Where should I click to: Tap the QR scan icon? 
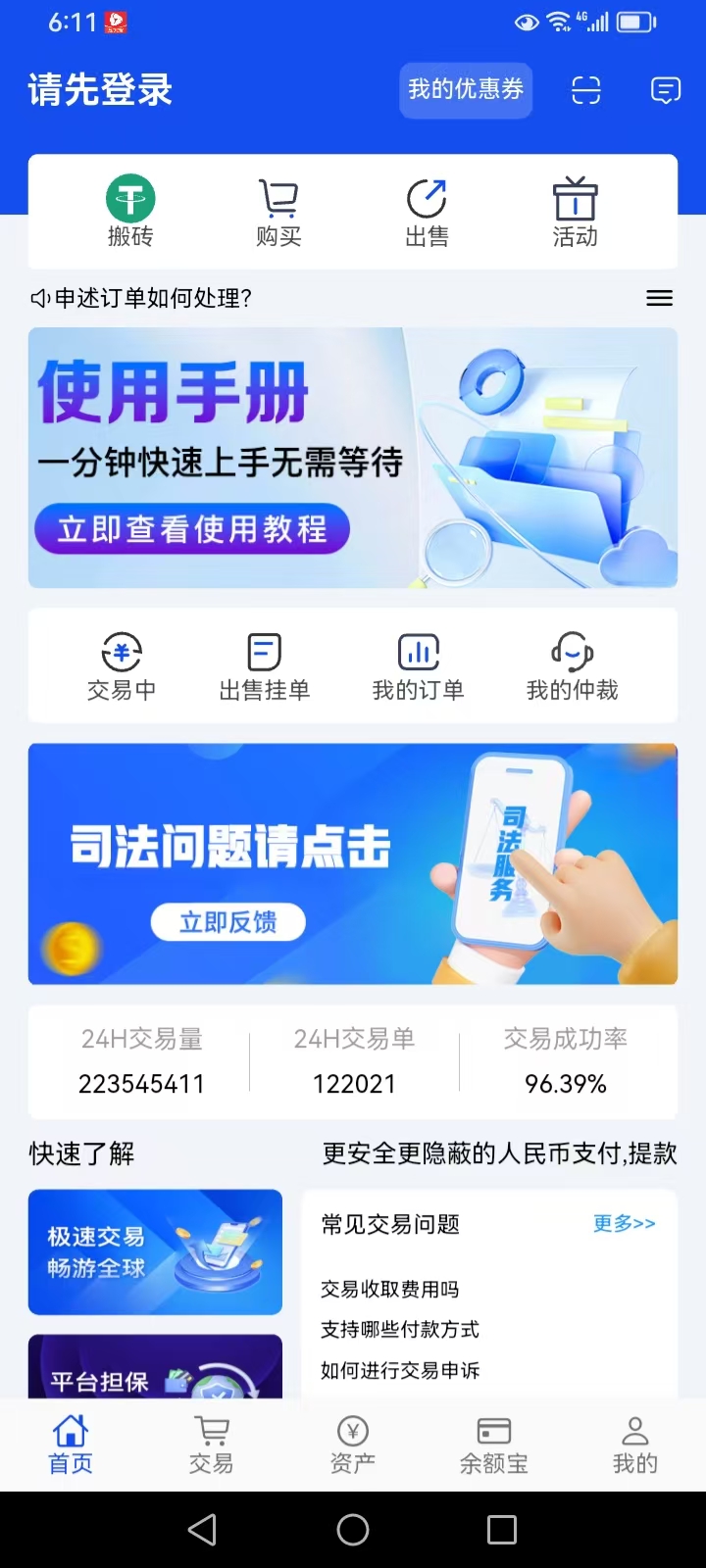tap(586, 89)
